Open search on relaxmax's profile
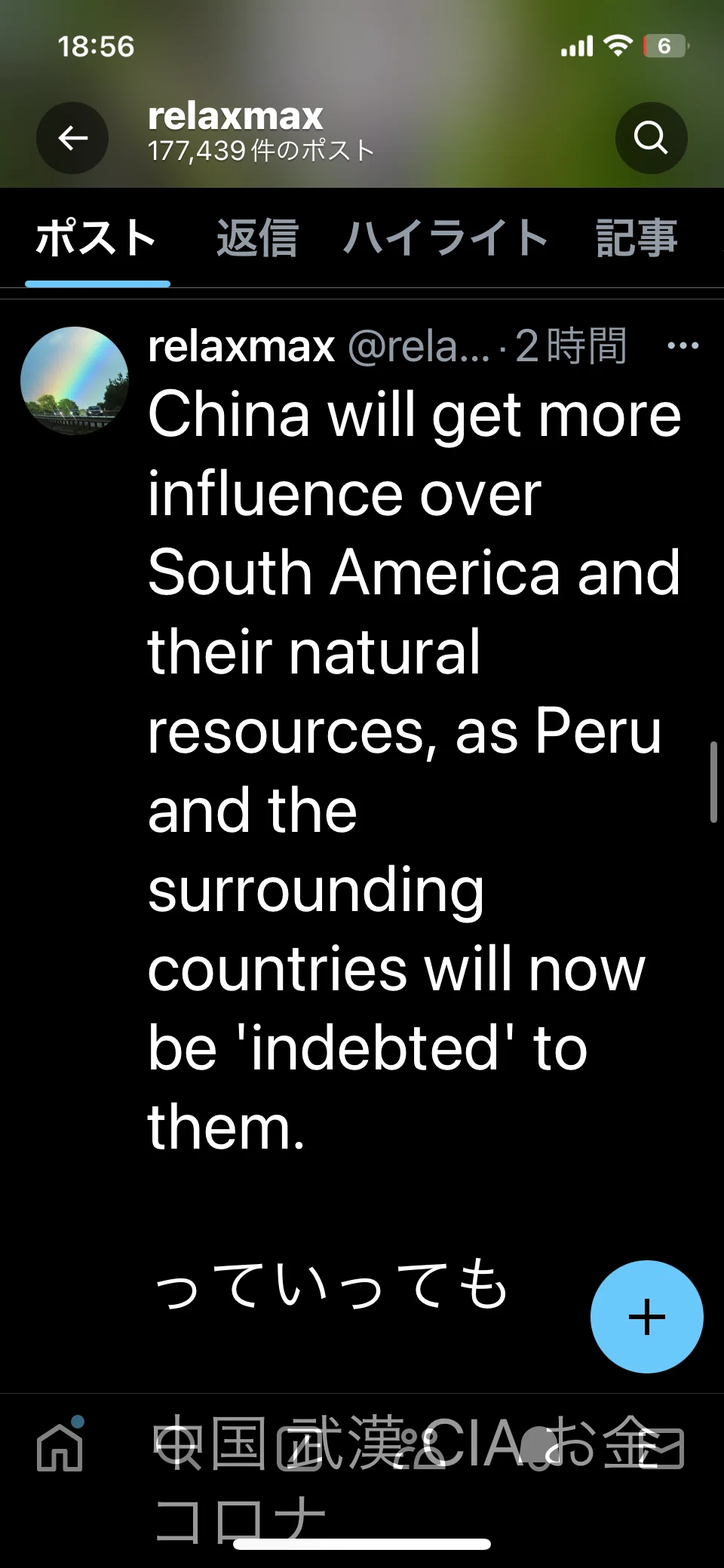The height and width of the screenshot is (1568, 724). (x=651, y=138)
